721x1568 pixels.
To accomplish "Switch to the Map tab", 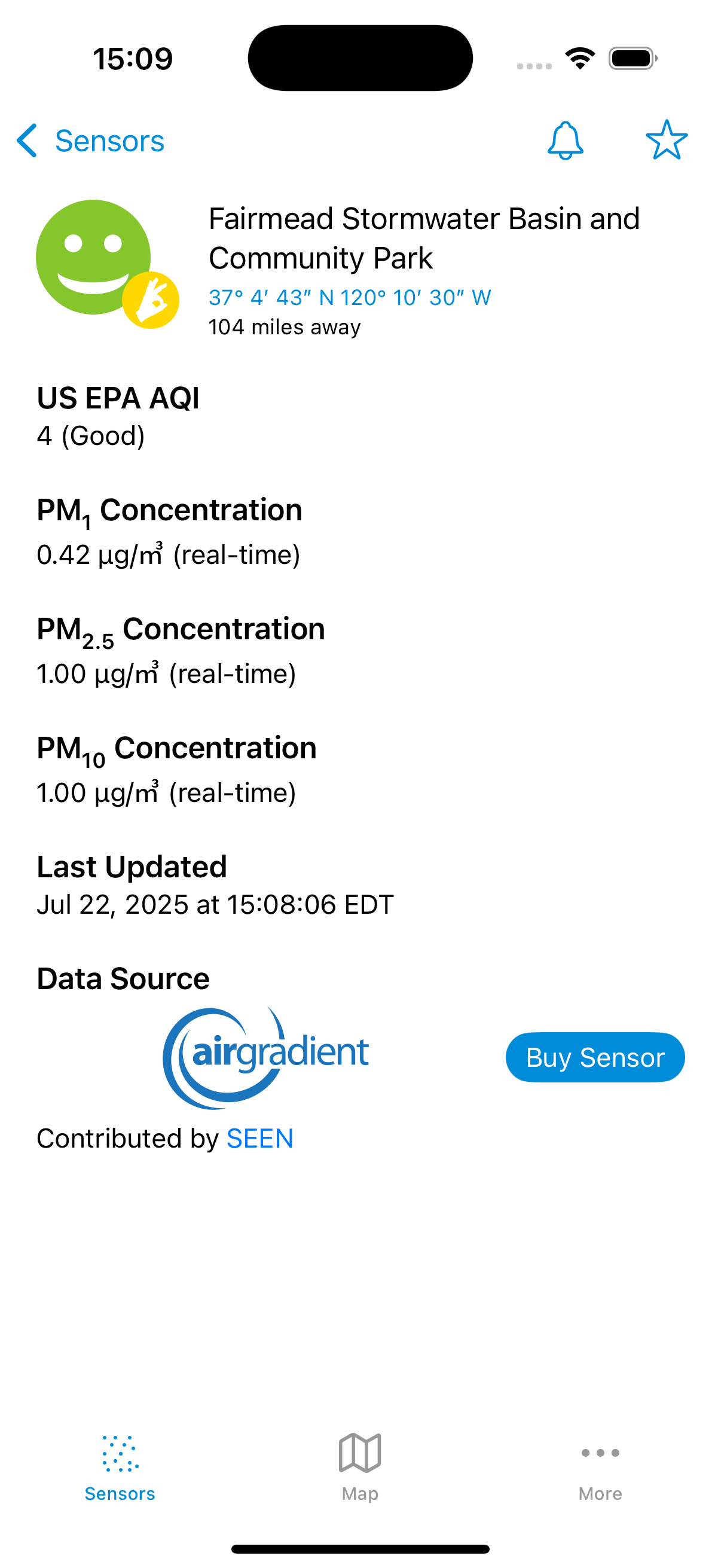I will (x=360, y=1468).
